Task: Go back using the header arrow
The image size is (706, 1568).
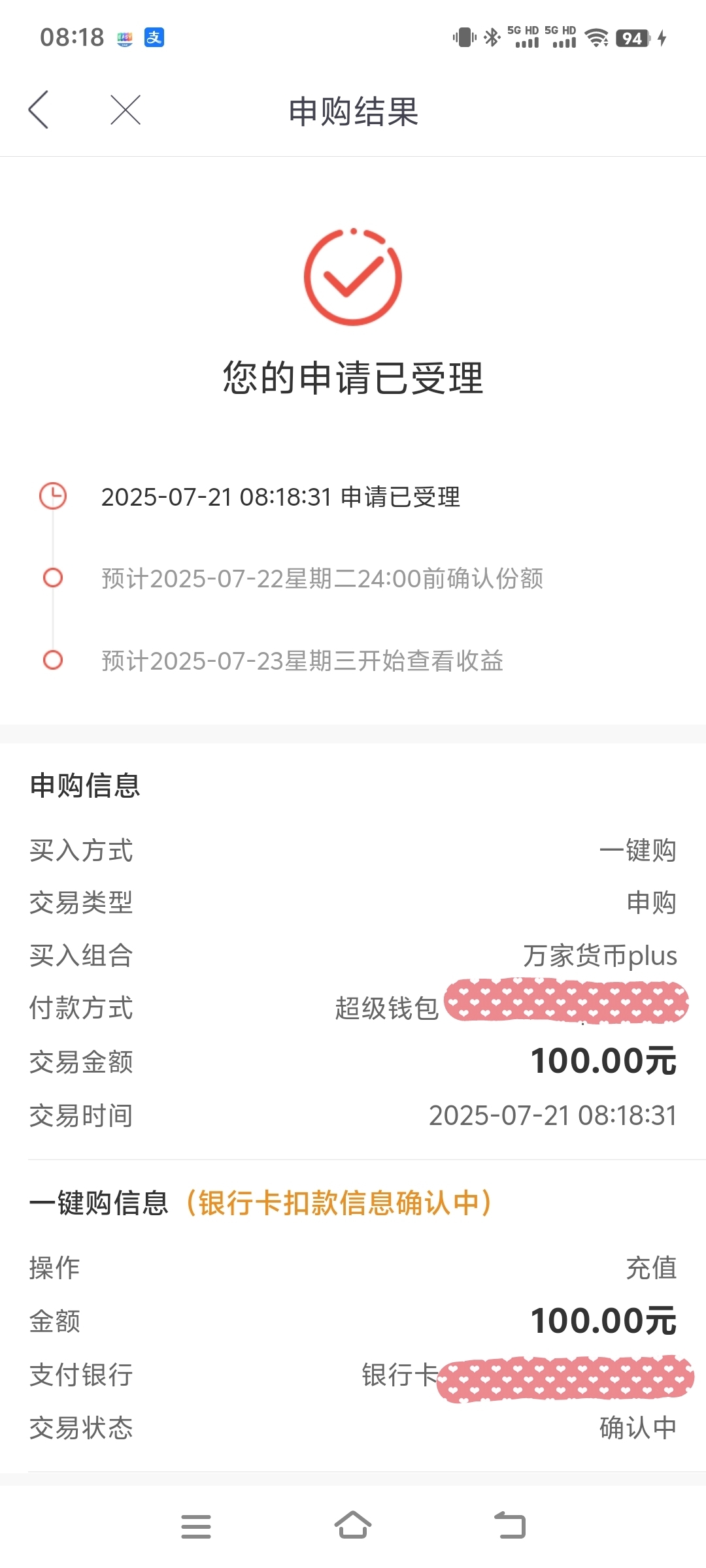Action: tap(39, 110)
